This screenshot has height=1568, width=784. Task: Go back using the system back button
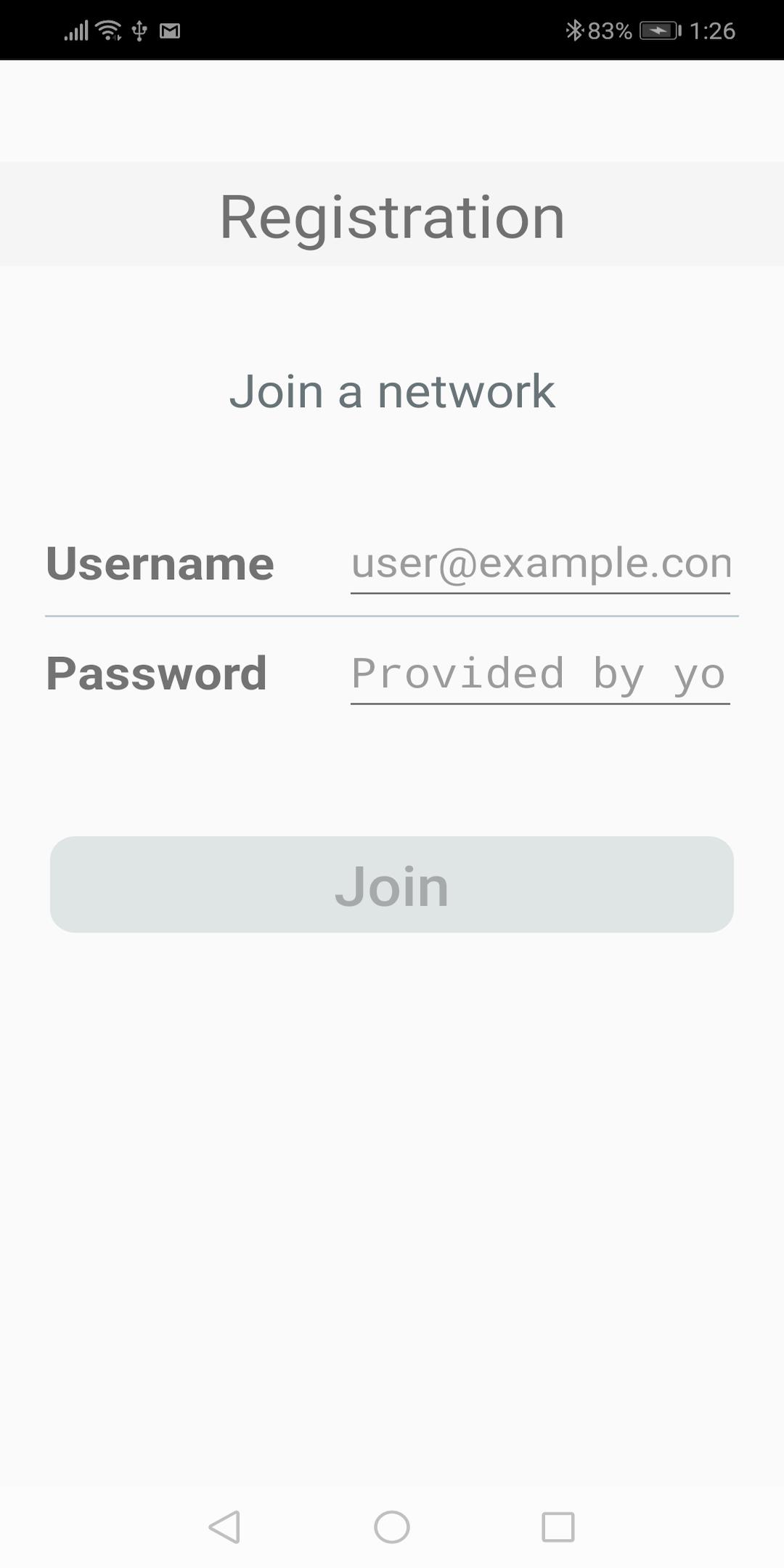click(x=224, y=1527)
